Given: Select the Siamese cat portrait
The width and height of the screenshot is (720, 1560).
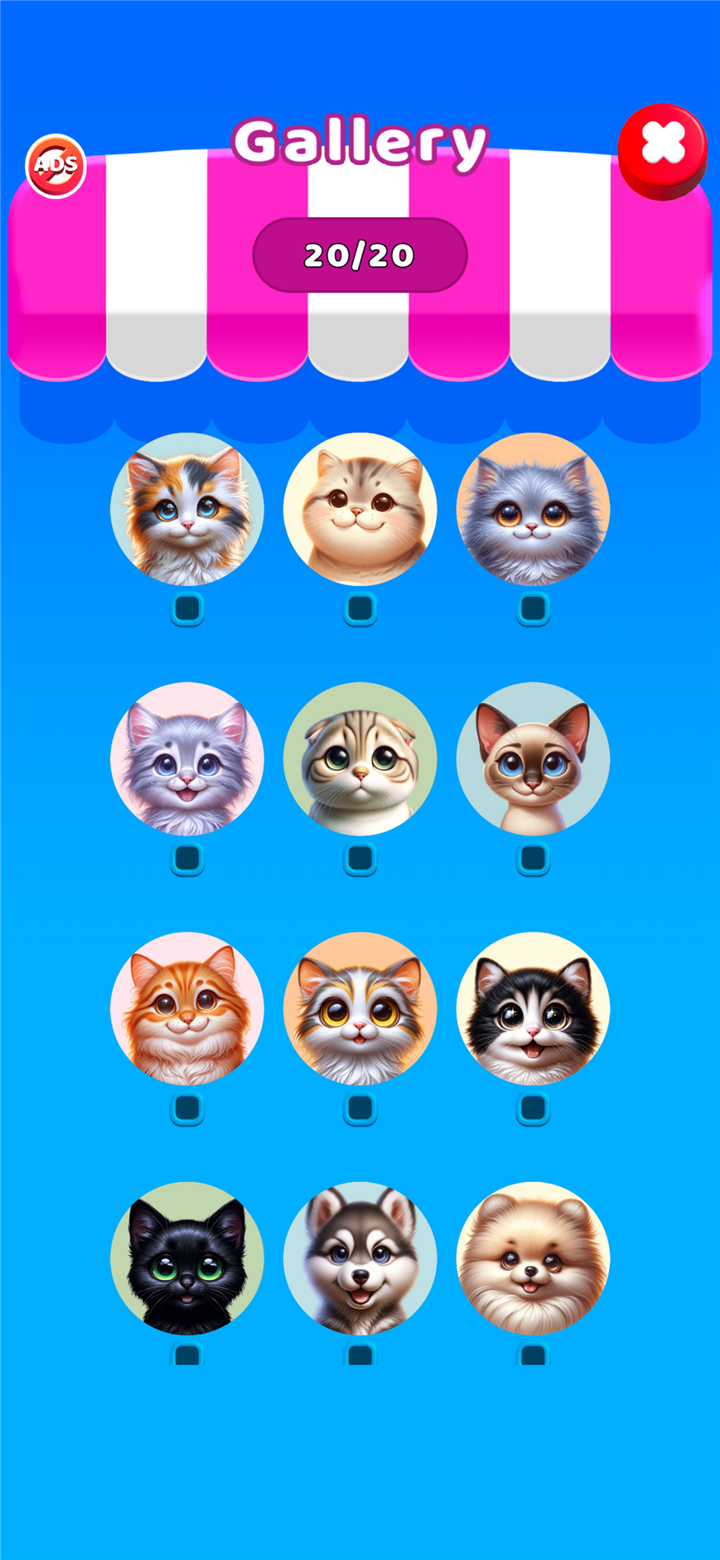Looking at the screenshot, I should (x=533, y=759).
